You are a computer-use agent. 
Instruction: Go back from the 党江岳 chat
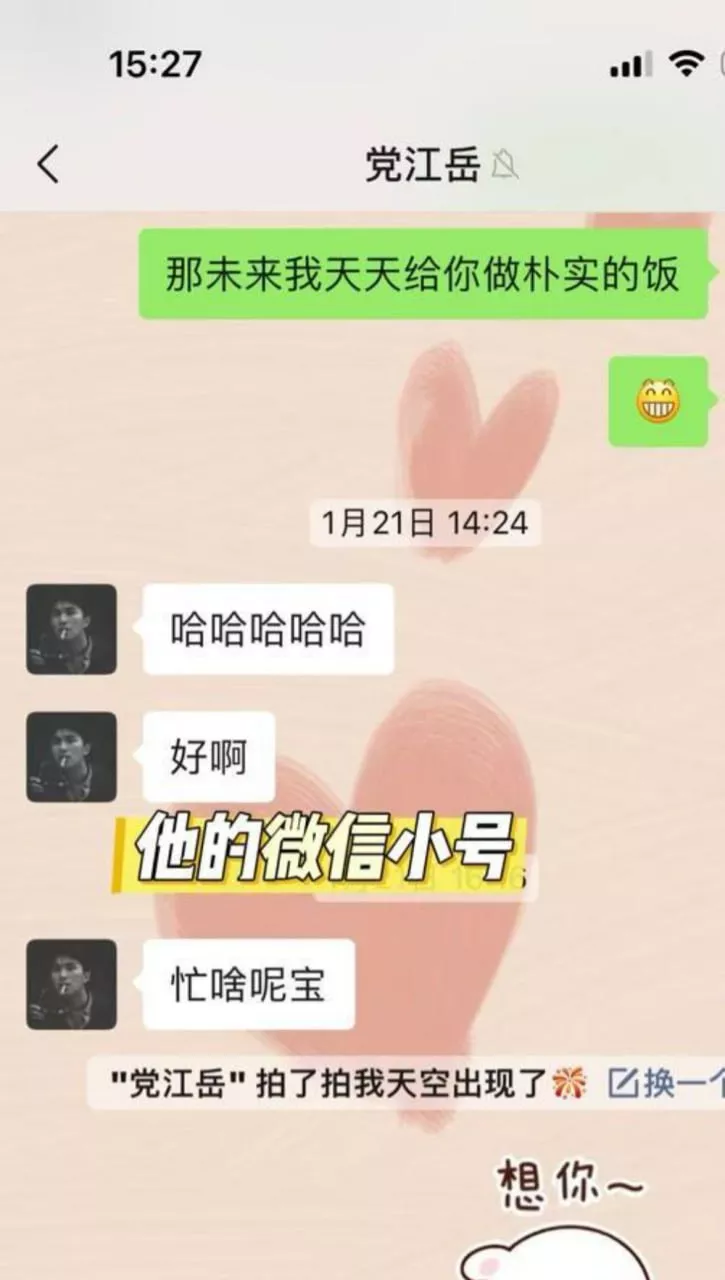(48, 164)
